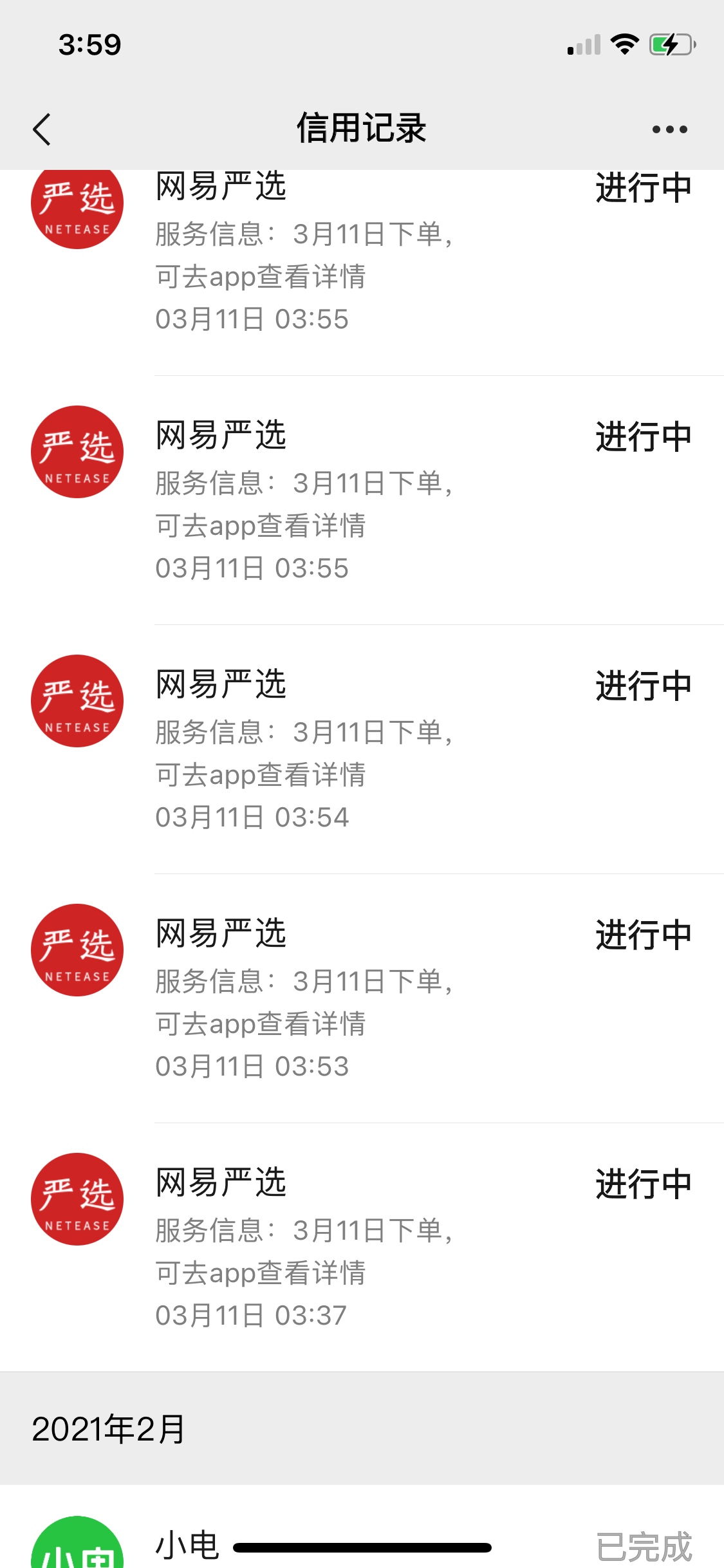Screen dimensions: 724x1568
Task: Go back from the 信用记录 page
Action: point(42,129)
